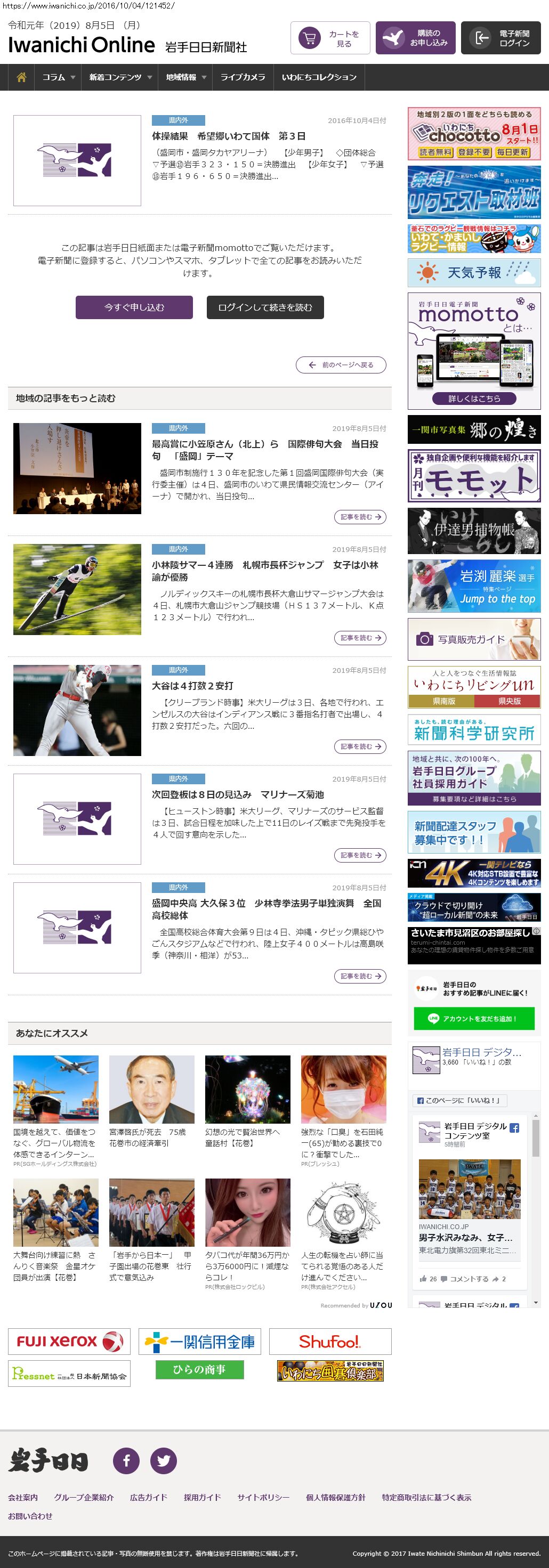
Task: Tap 今すぐ申し込む button
Action: (134, 307)
